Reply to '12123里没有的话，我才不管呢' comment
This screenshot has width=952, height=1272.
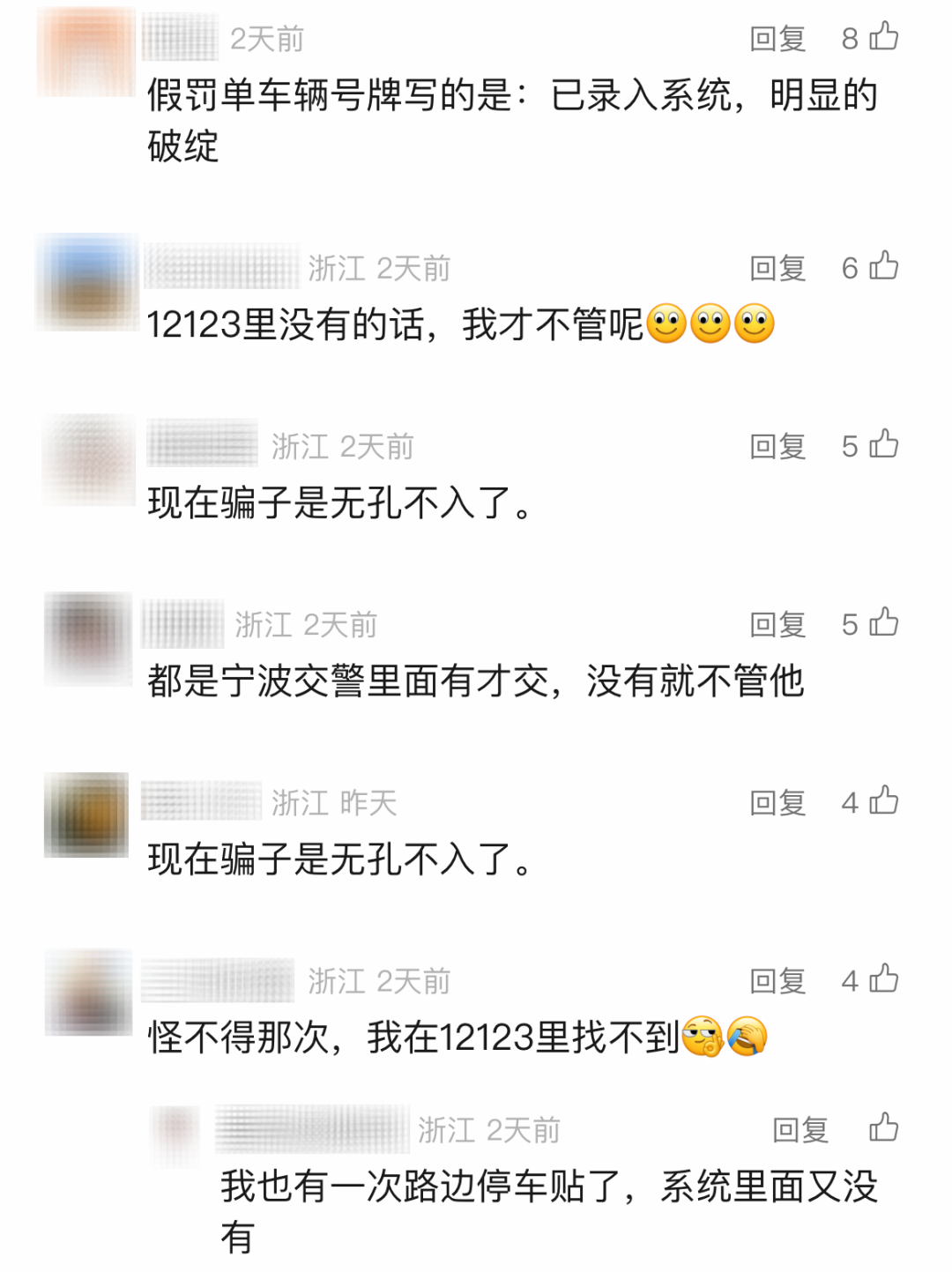[777, 268]
